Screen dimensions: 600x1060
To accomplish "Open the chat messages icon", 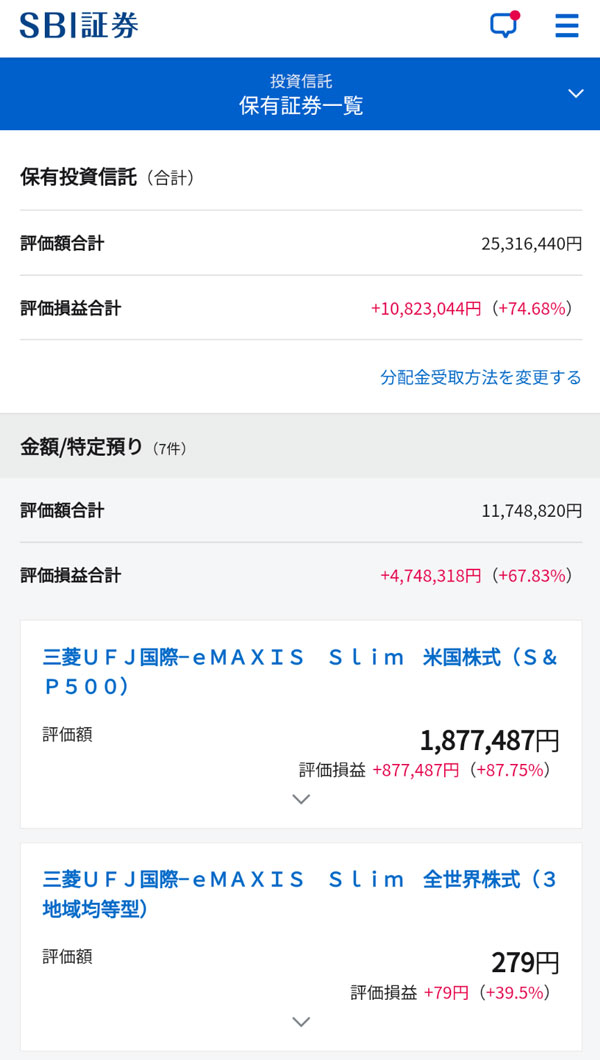I will (504, 25).
